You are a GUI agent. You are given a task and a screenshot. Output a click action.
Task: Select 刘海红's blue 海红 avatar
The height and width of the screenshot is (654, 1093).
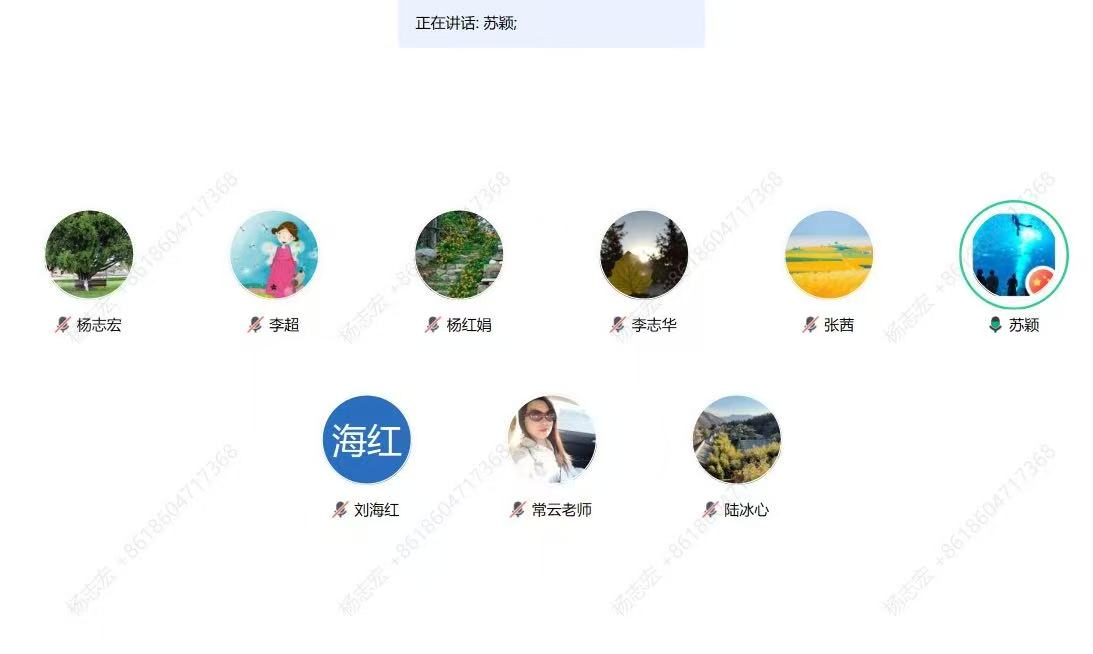click(367, 439)
